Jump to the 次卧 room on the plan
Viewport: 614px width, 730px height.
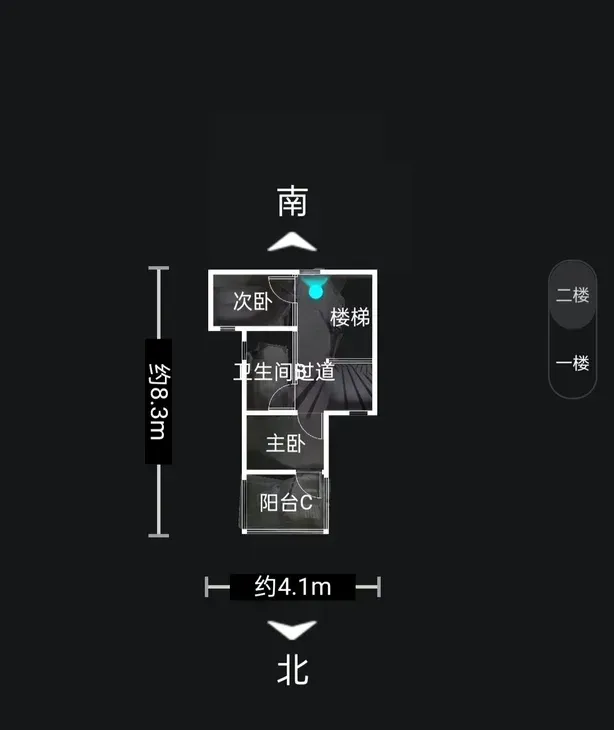pyautogui.click(x=253, y=301)
